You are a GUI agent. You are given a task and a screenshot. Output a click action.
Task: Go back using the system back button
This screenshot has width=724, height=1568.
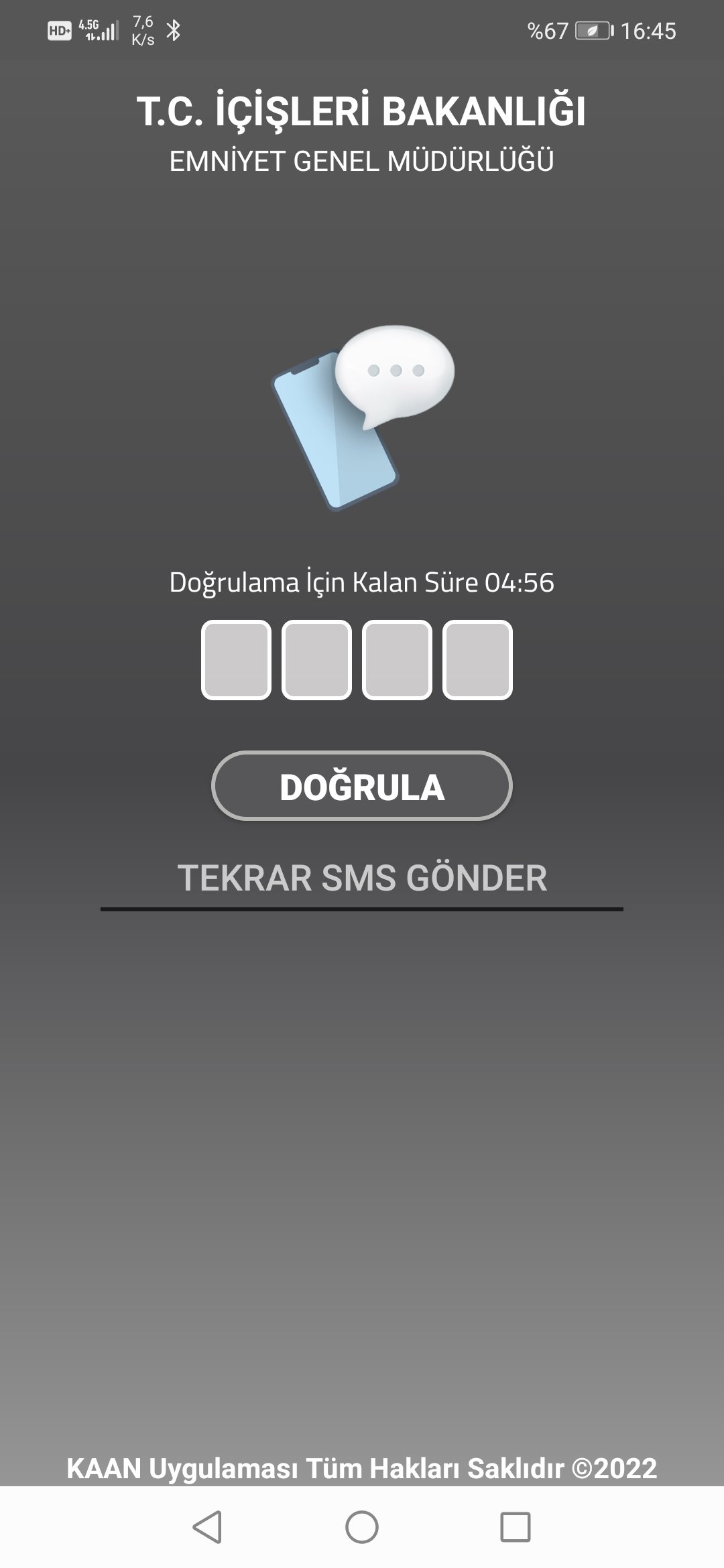coord(208,1527)
